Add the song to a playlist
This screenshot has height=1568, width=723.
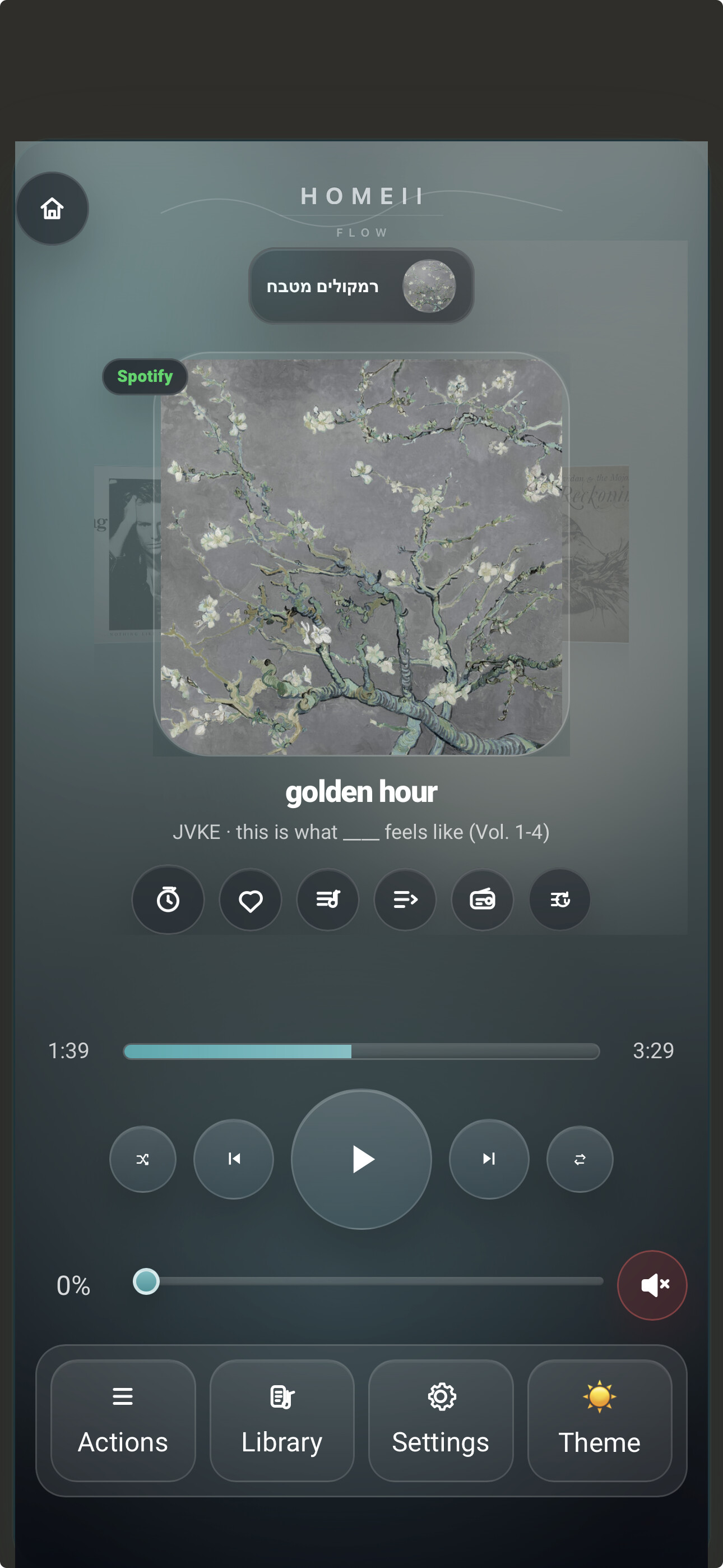(327, 900)
